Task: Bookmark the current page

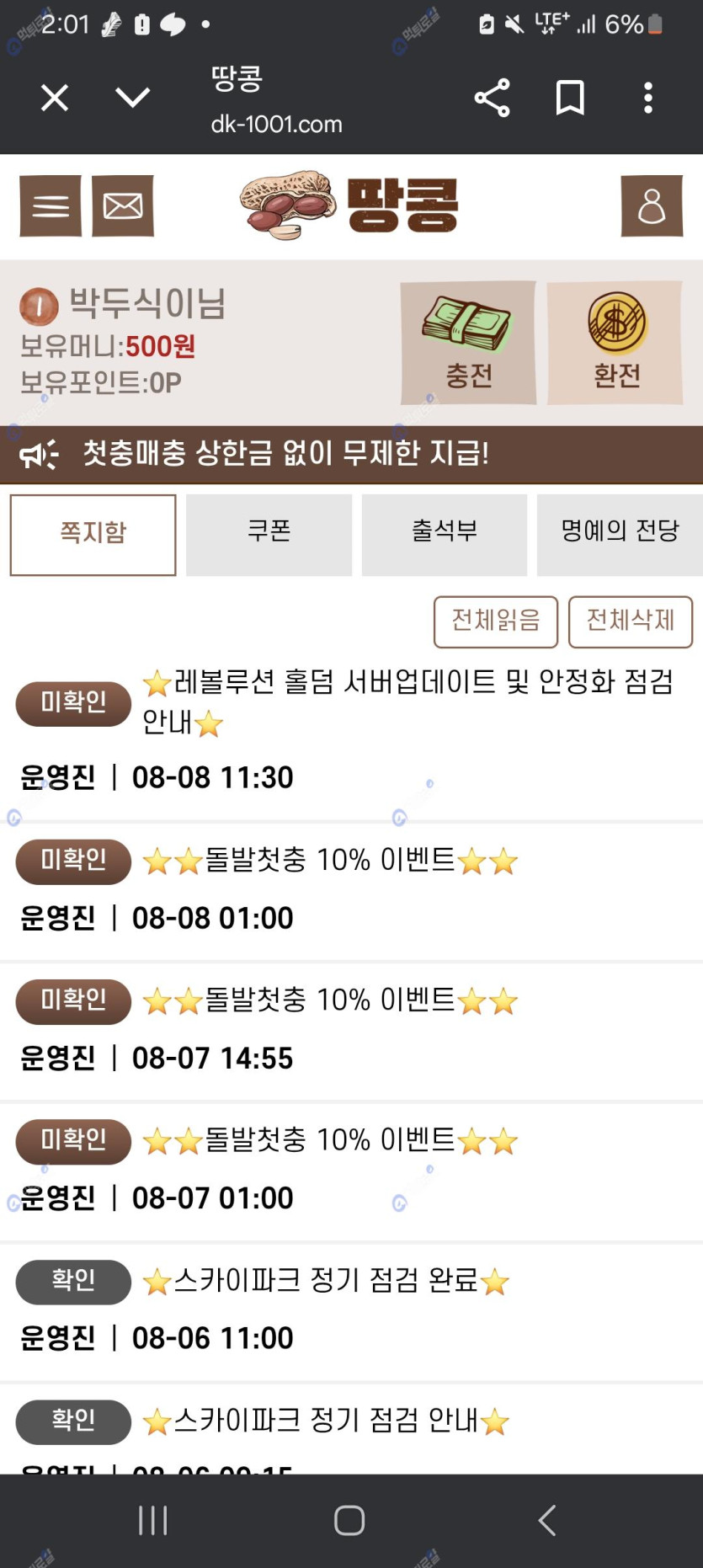Action: pyautogui.click(x=570, y=98)
